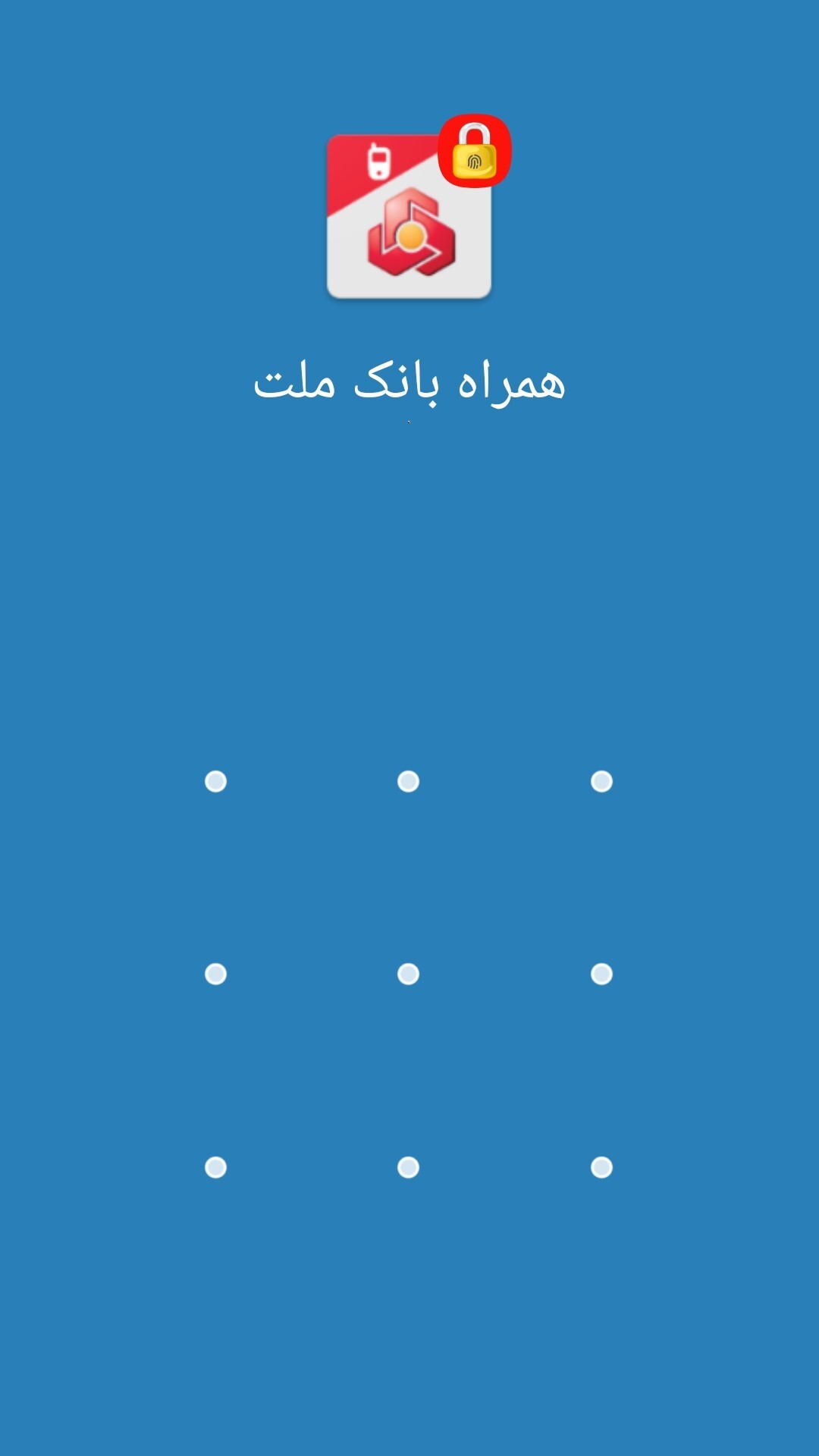Tap the top-left pattern dot
The image size is (819, 1456).
pyautogui.click(x=216, y=781)
